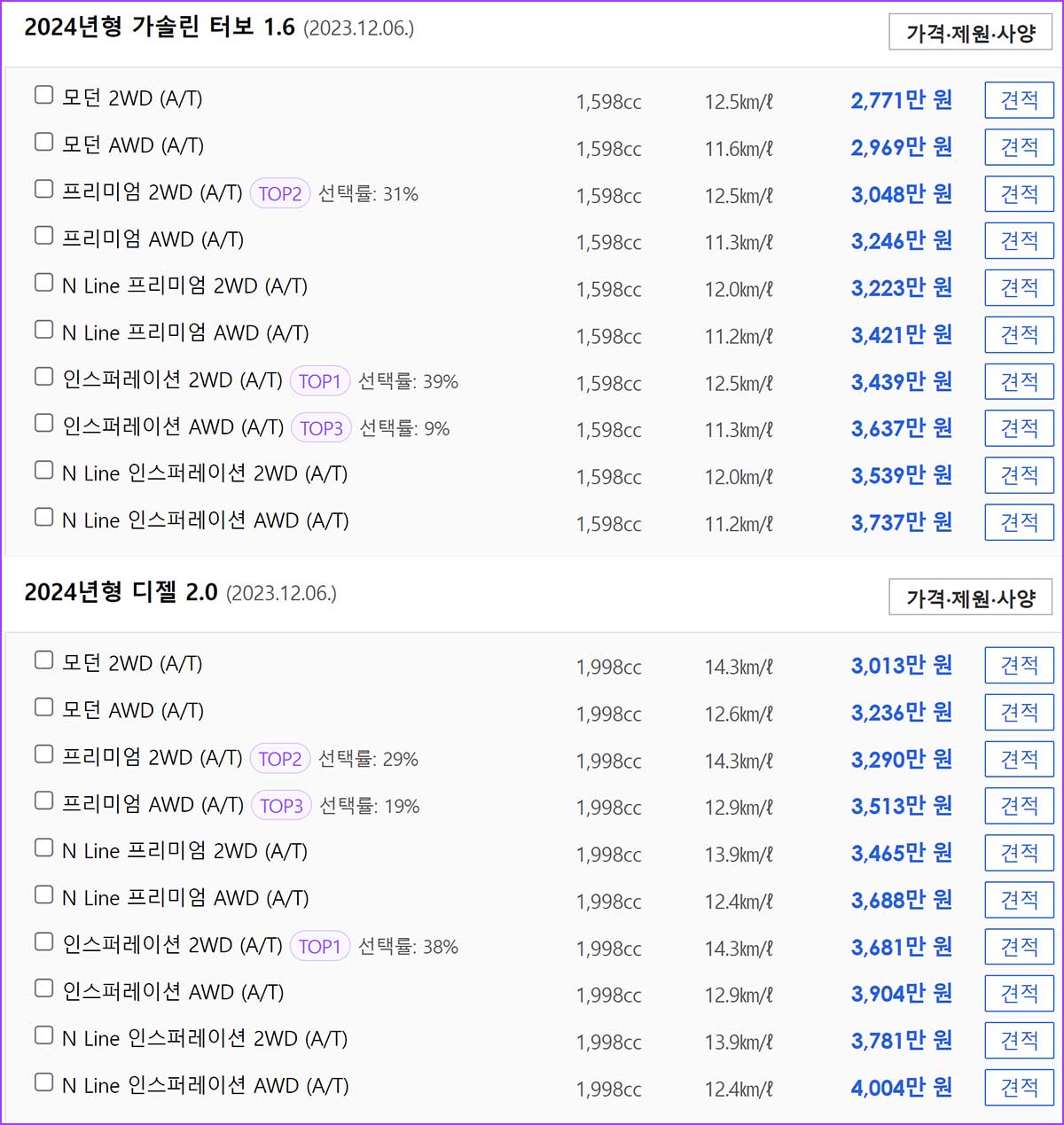Check the 모던 2WD (A/T) gasoline trim checkbox

coord(43,93)
